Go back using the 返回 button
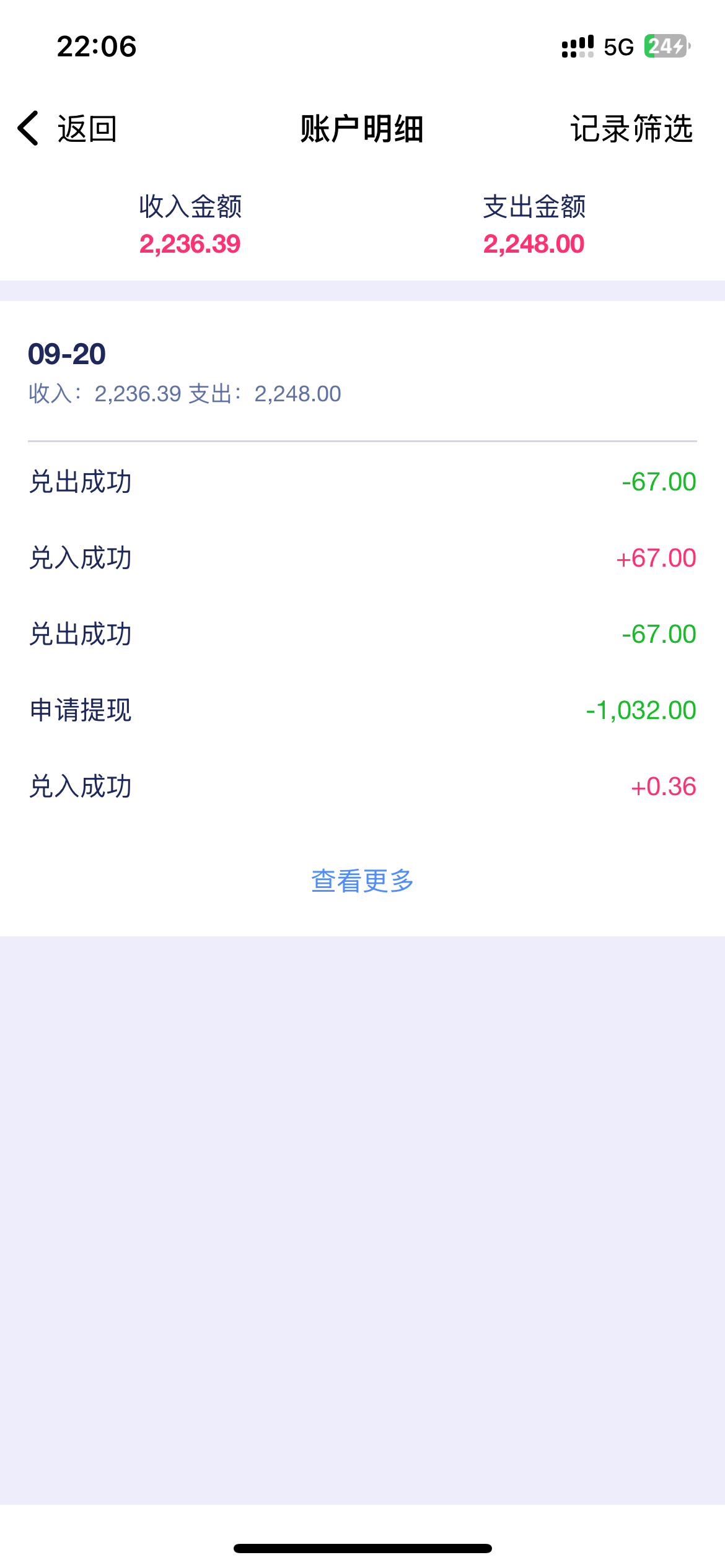725x1568 pixels. [67, 129]
